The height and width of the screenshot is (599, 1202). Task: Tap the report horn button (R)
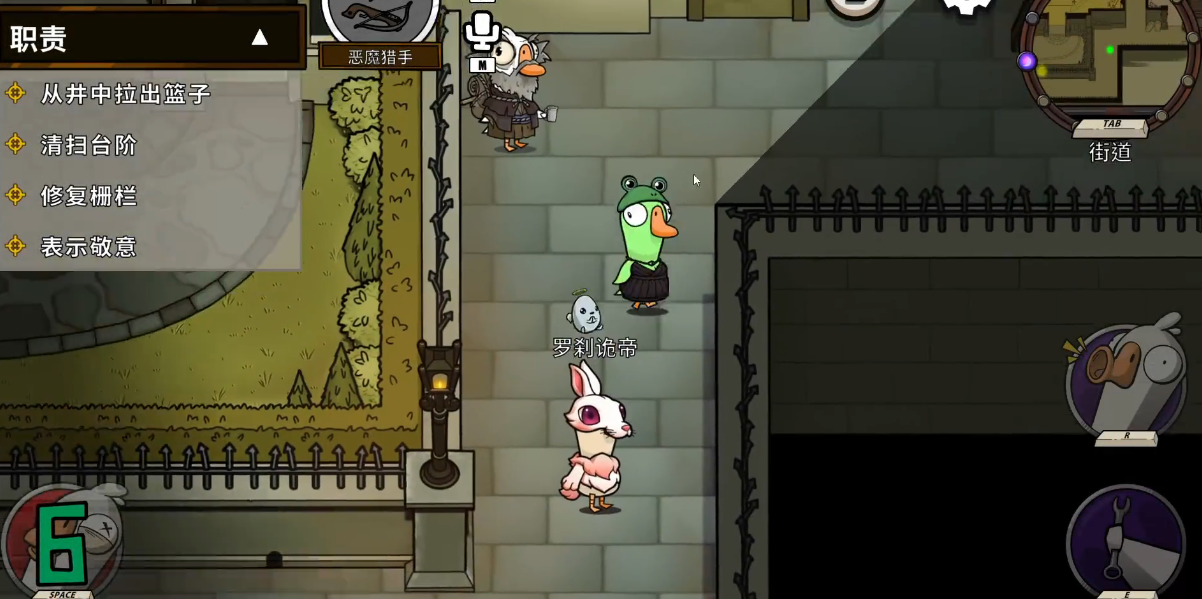point(1126,380)
